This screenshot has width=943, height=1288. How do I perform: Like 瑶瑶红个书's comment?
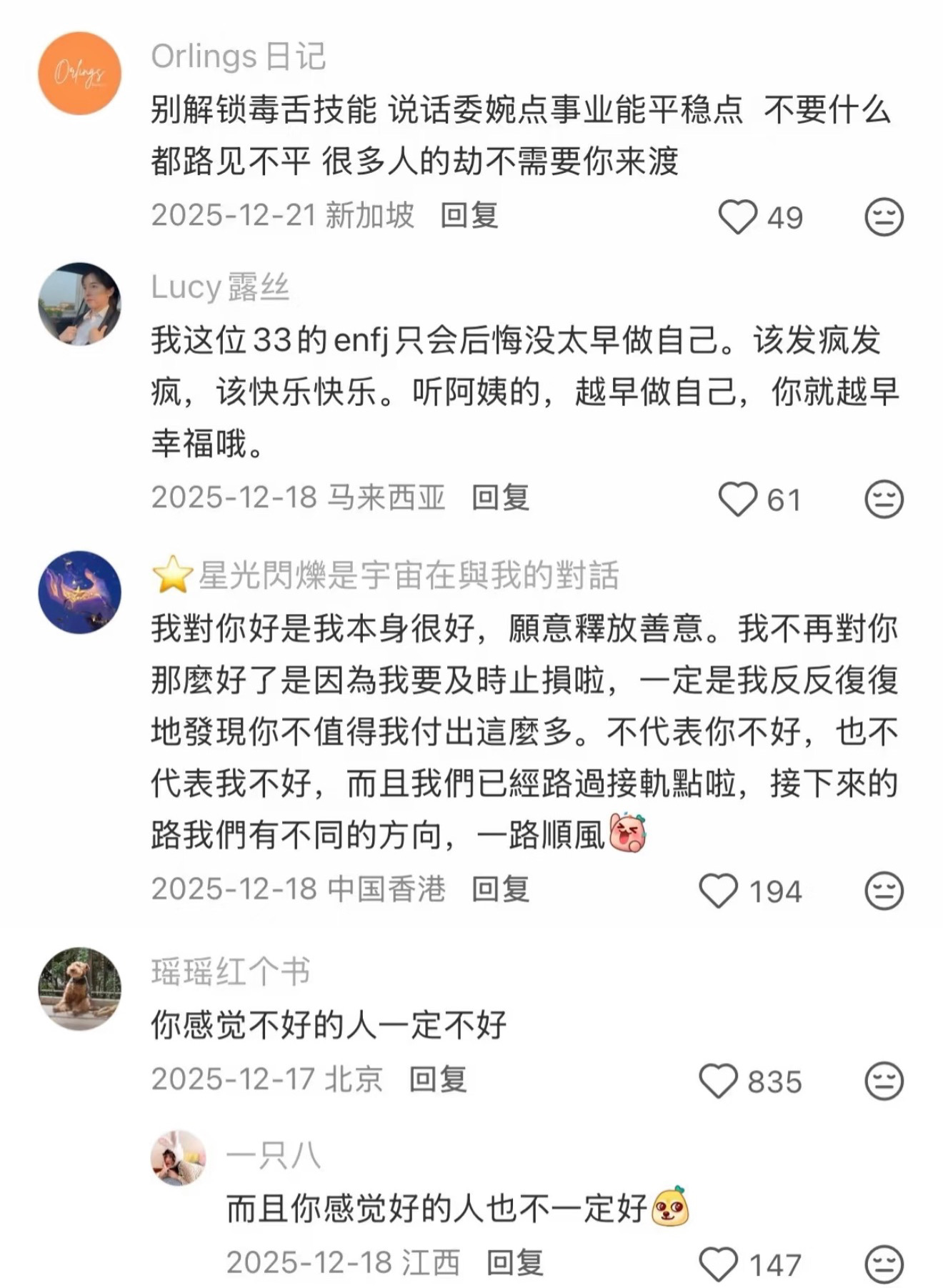tap(718, 1081)
